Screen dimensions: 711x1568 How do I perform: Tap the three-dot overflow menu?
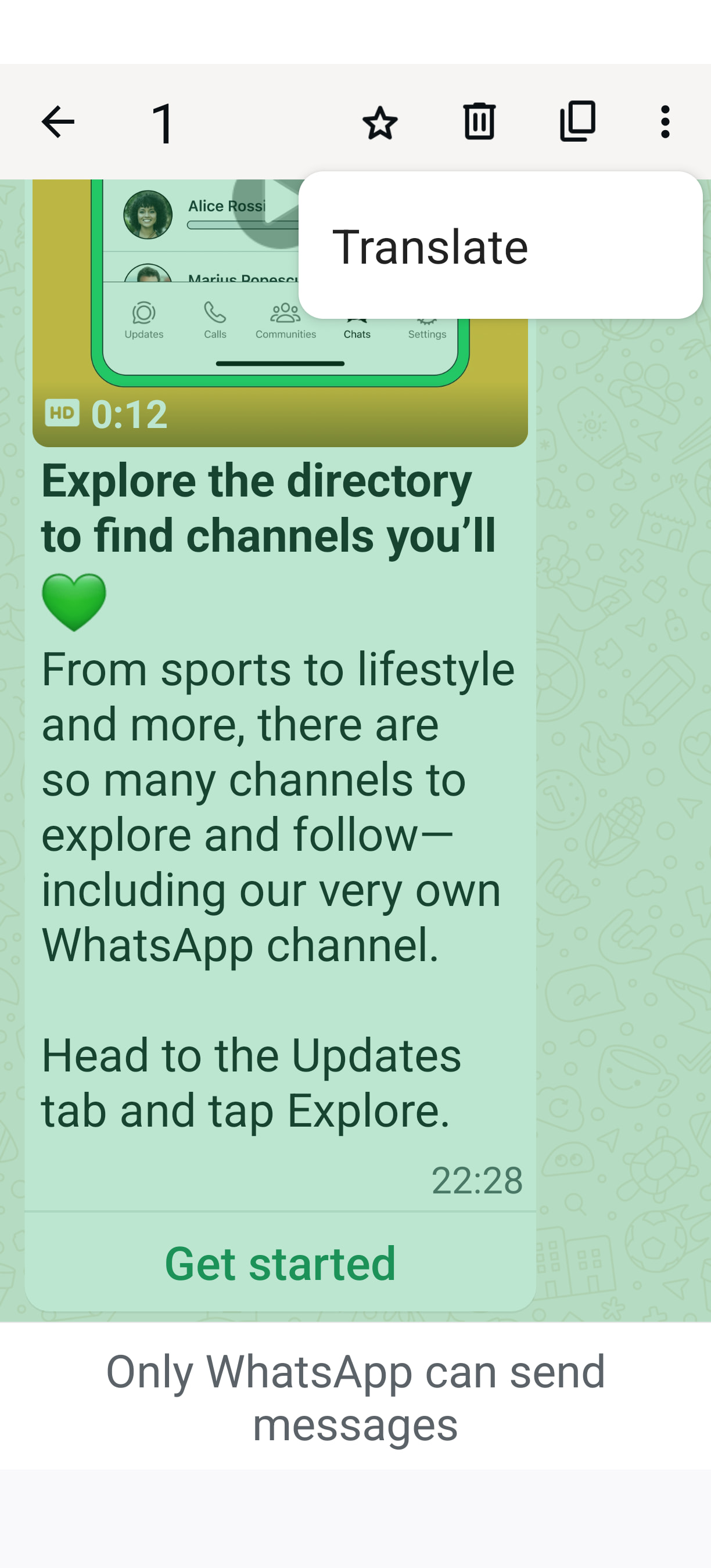point(665,122)
